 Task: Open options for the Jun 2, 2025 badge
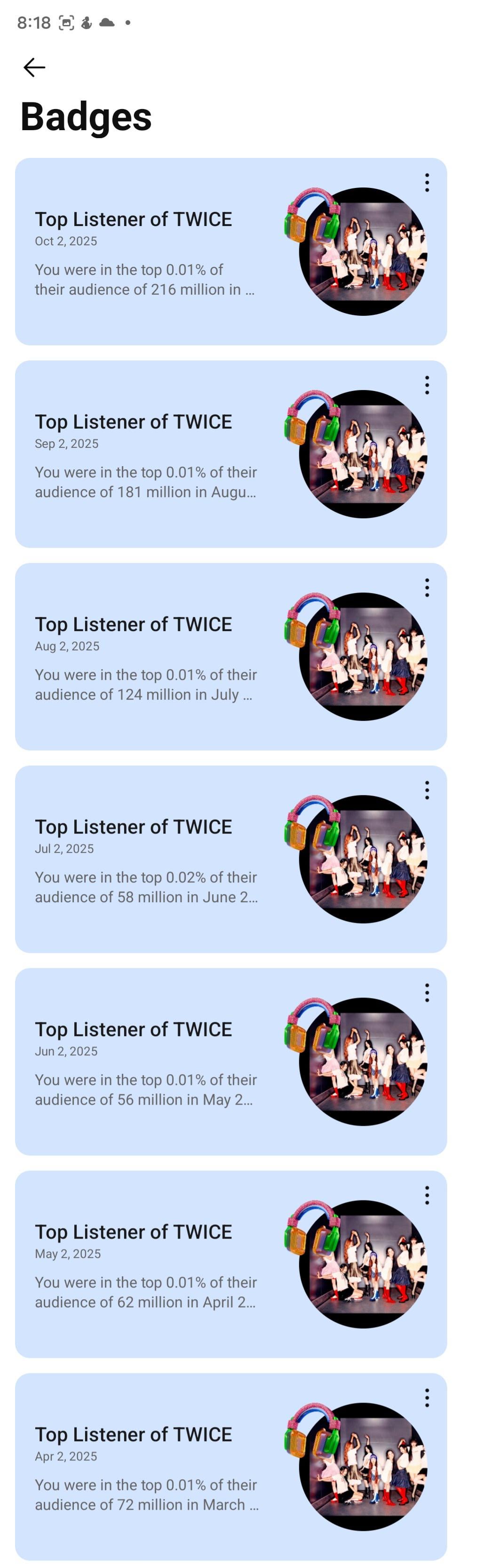(x=427, y=993)
